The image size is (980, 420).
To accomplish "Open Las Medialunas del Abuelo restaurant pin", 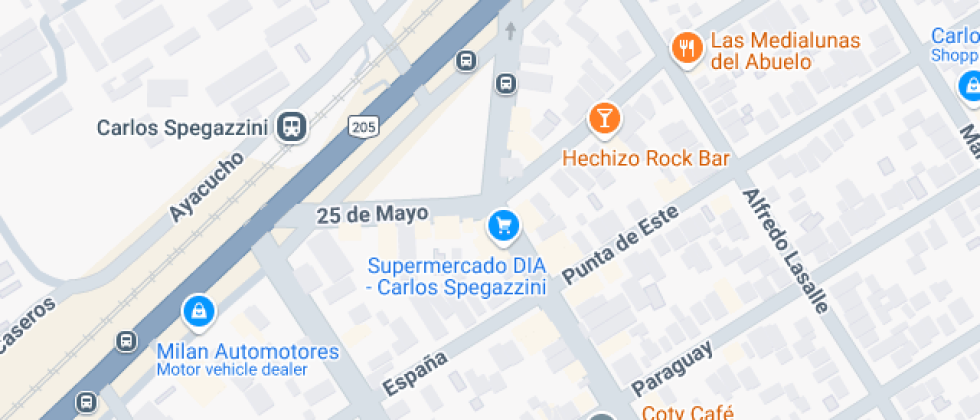I will (x=686, y=47).
